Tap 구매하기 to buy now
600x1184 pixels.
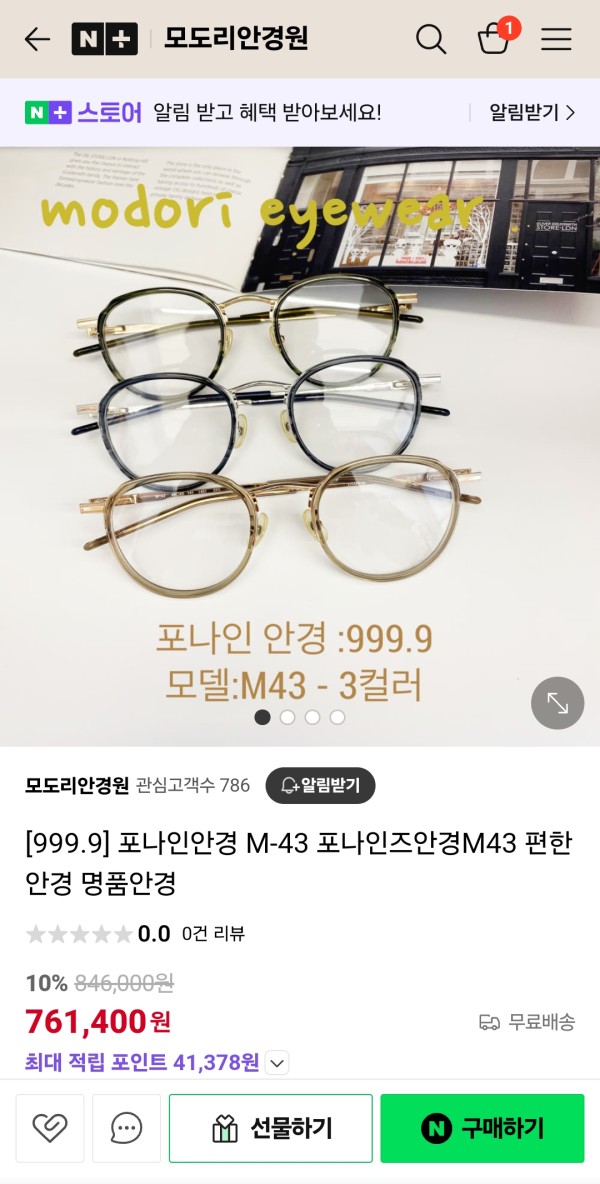click(482, 1128)
